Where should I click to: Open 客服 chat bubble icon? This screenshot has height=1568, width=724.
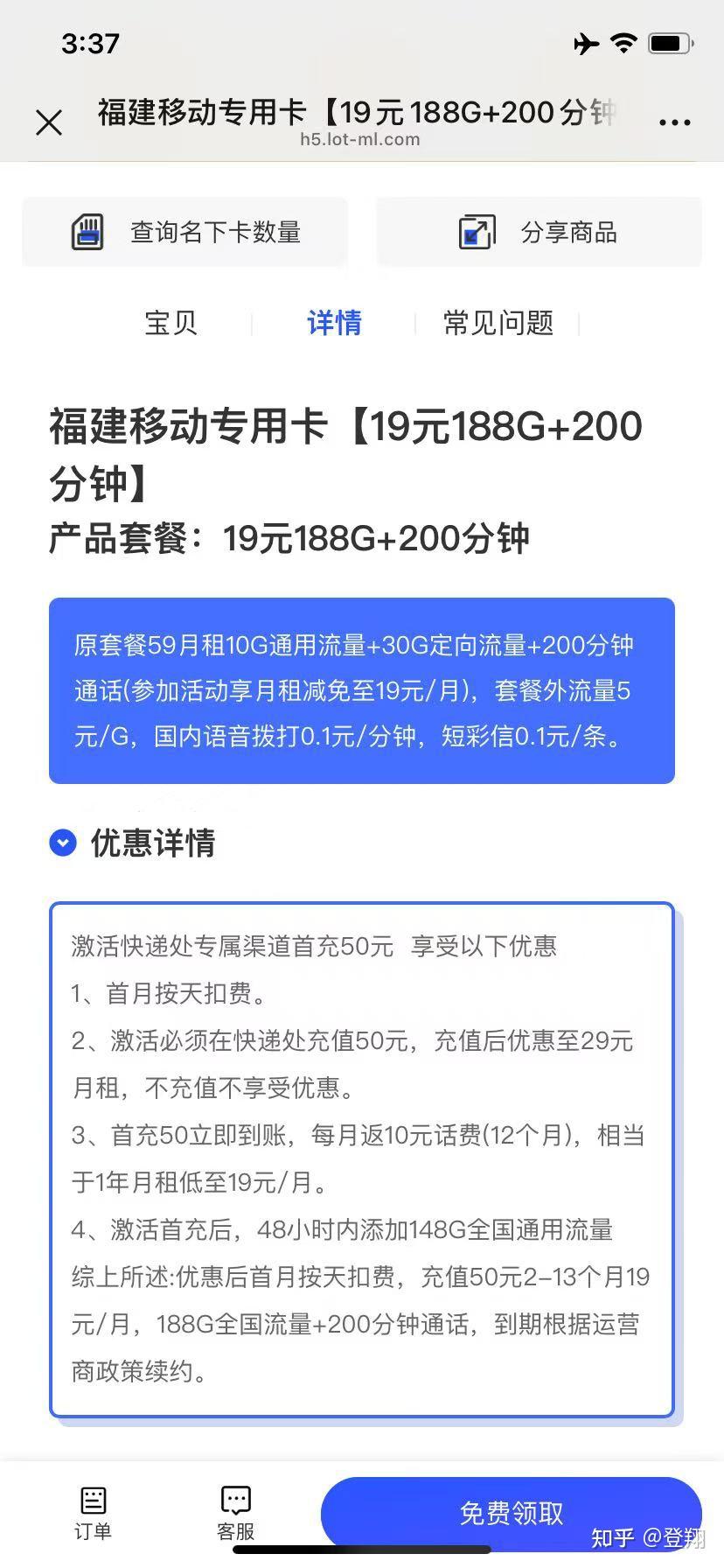point(235,1498)
